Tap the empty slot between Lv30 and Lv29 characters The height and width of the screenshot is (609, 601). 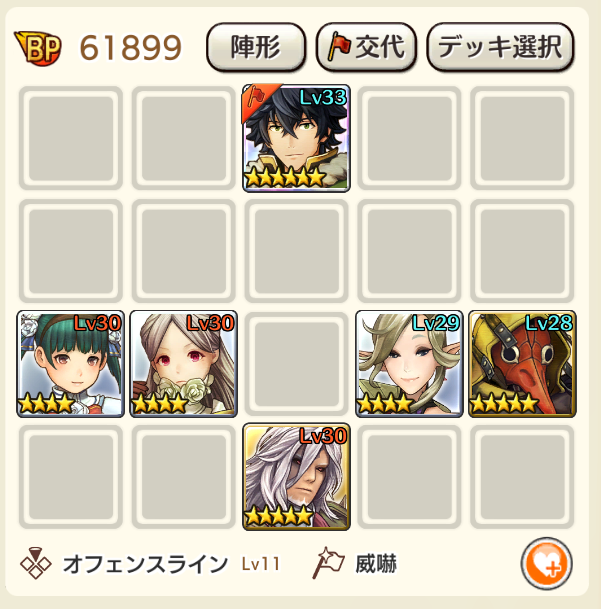pyautogui.click(x=296, y=363)
